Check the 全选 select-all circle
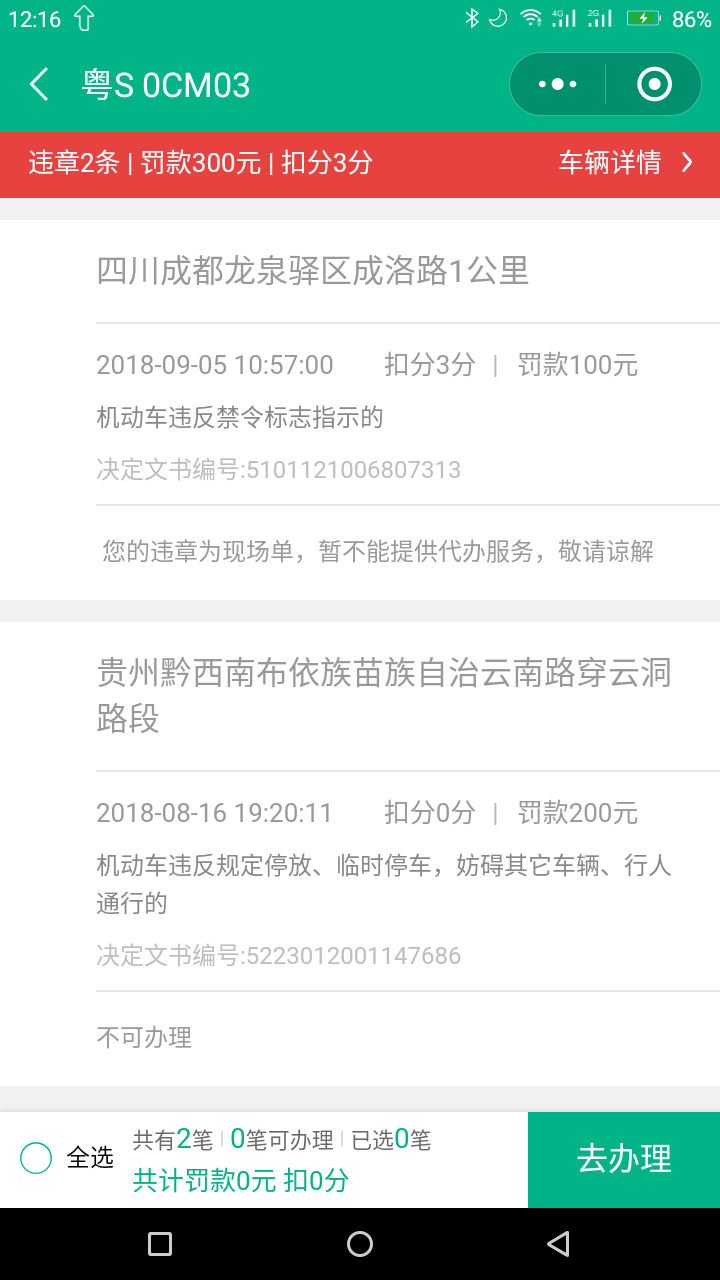 36,1159
